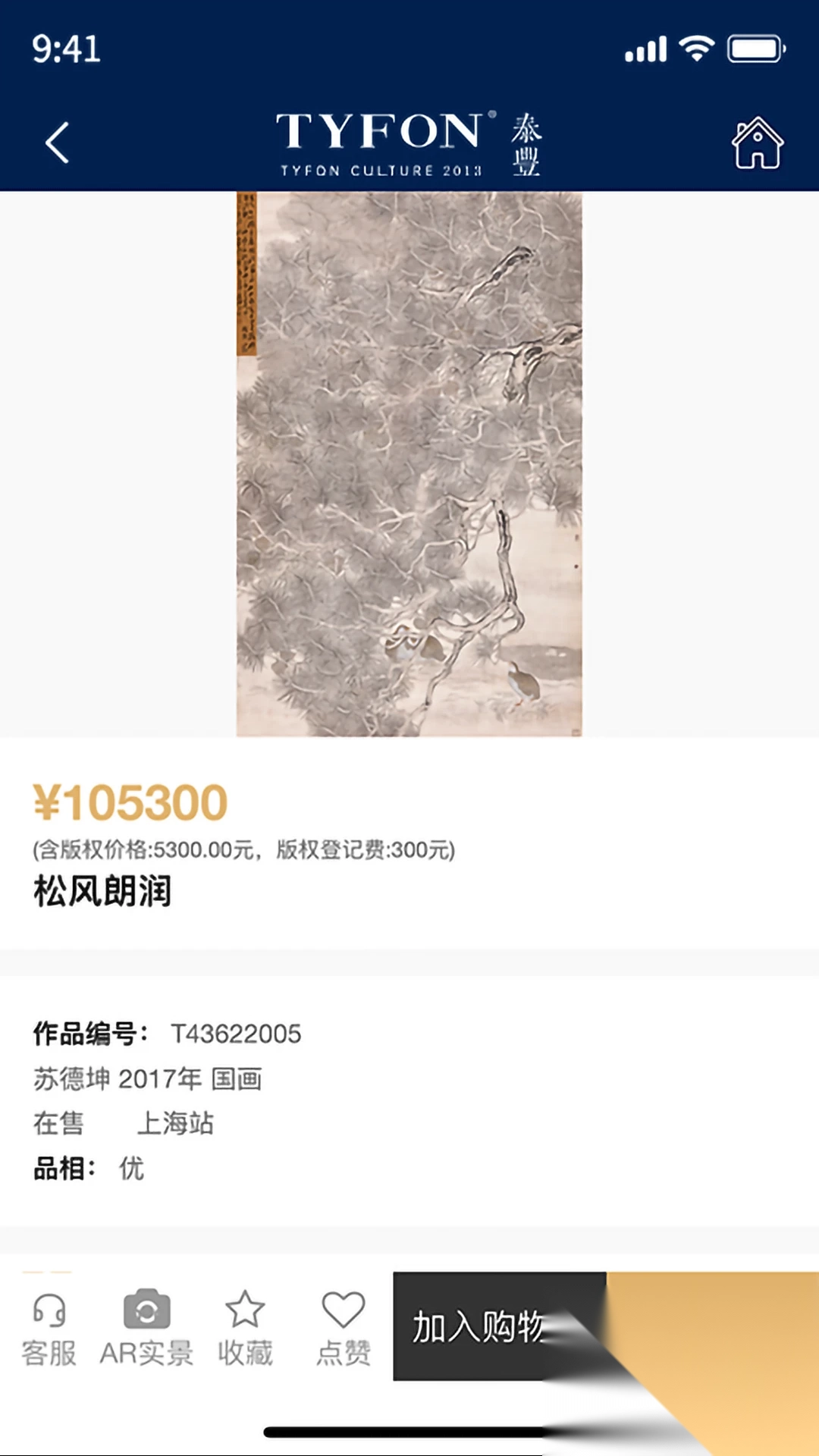View the pine painting thumbnail fullscreen
Screen dimensions: 819x1456
coord(409,463)
